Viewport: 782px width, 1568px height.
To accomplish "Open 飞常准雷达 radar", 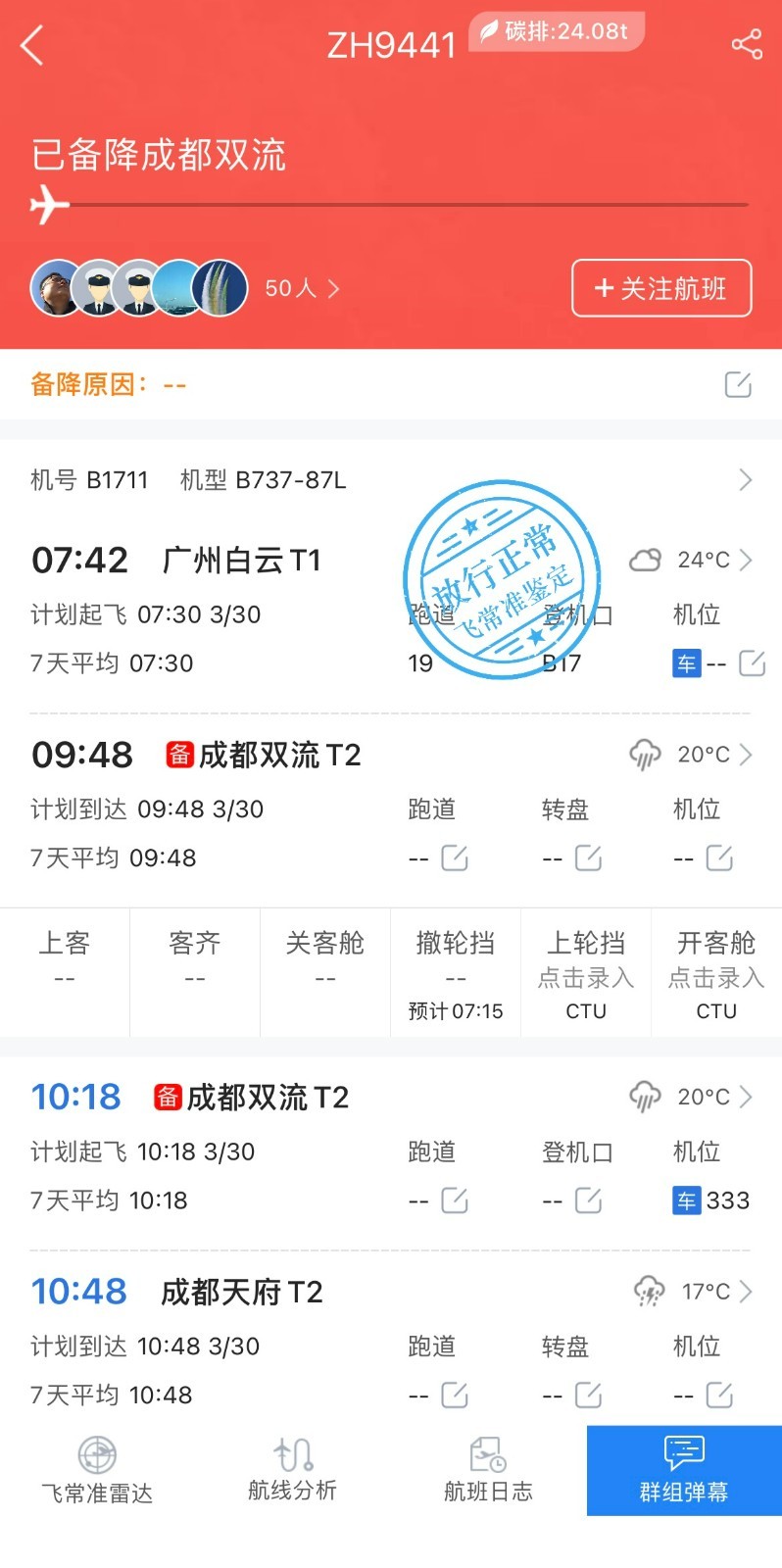I will point(97,1470).
